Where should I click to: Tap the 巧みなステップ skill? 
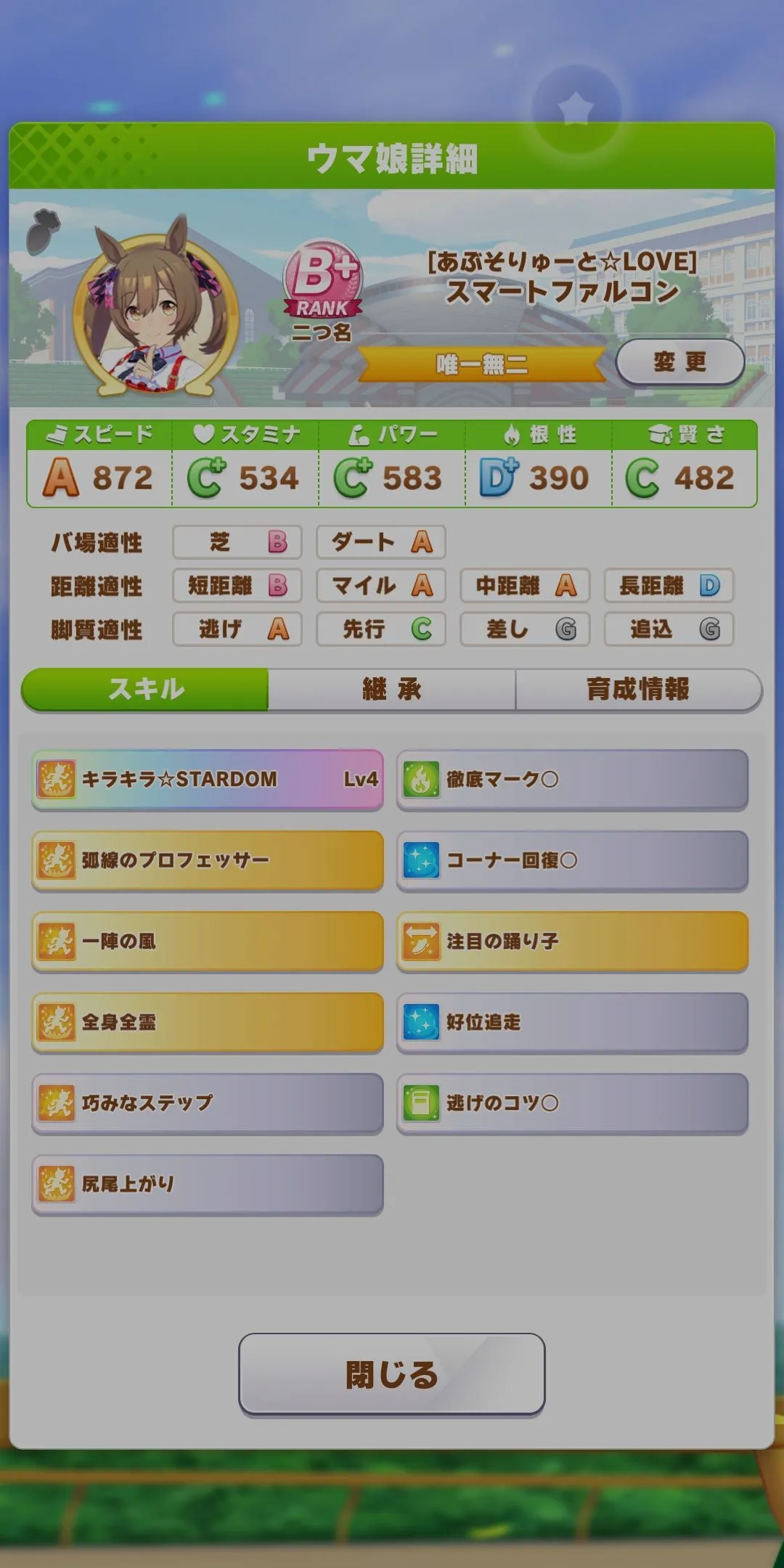click(208, 1103)
